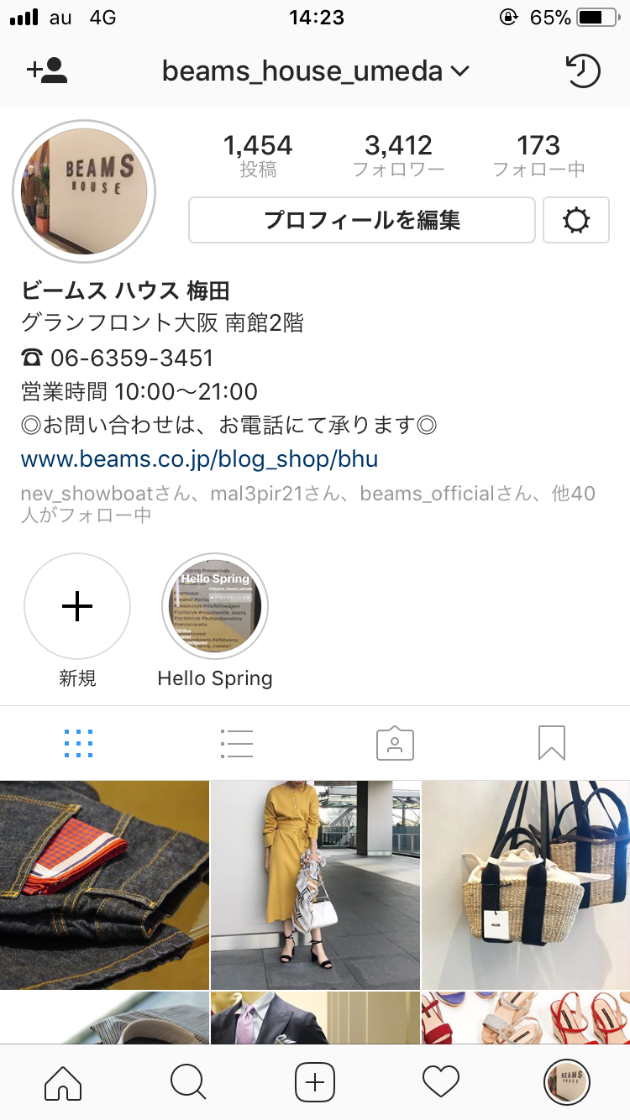This screenshot has height=1120, width=630.
Task: View followers list 3,412 フォロワー
Action: tap(398, 156)
